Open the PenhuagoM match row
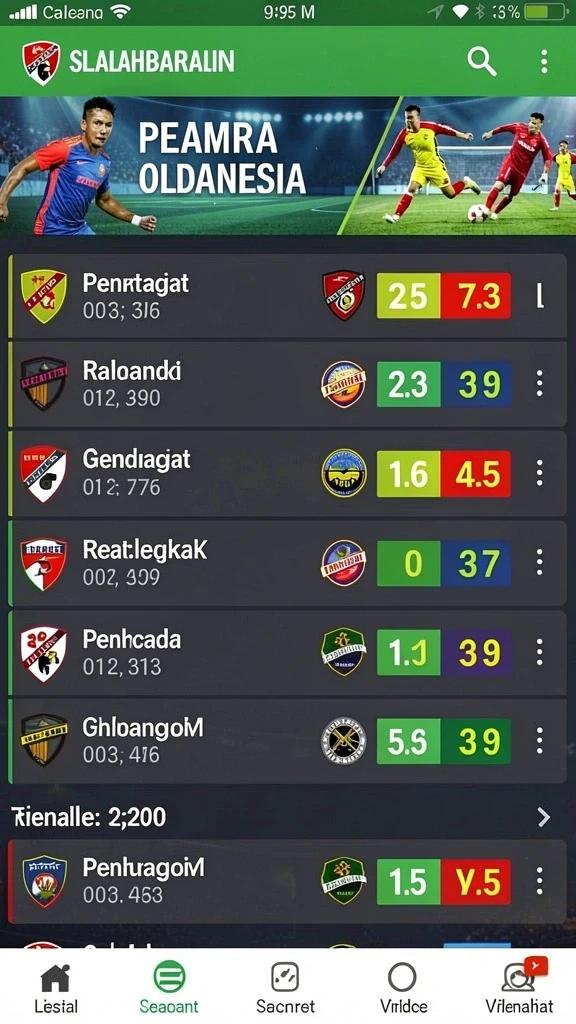The height and width of the screenshot is (1024, 576). (x=287, y=882)
